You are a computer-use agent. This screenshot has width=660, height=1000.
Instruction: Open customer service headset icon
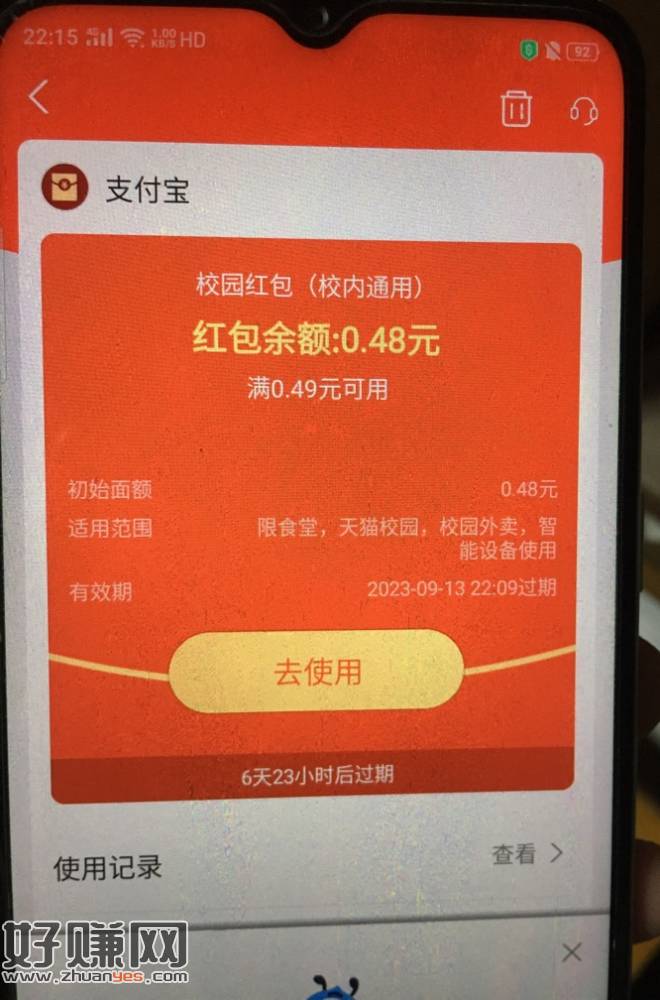pos(583,110)
